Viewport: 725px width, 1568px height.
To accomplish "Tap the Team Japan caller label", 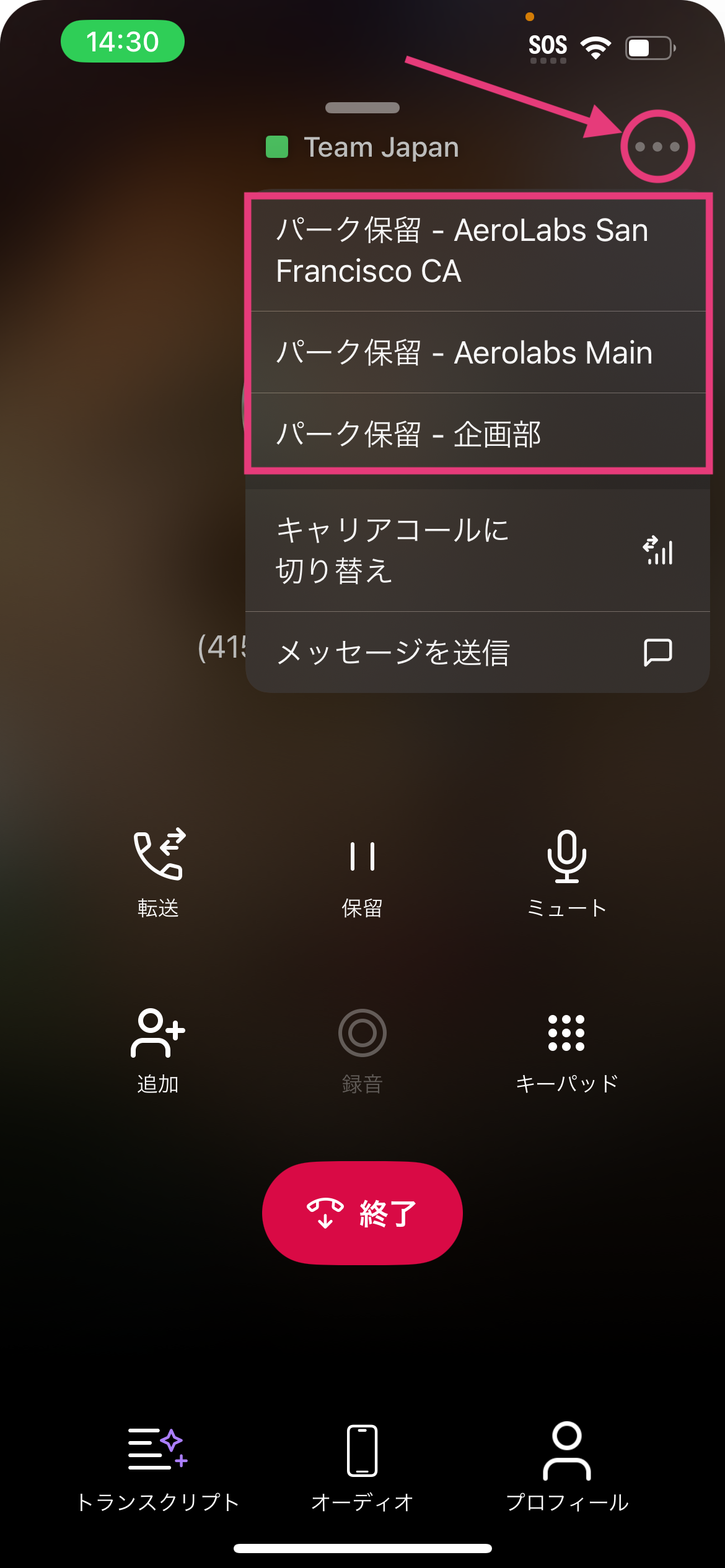I will pos(381,146).
